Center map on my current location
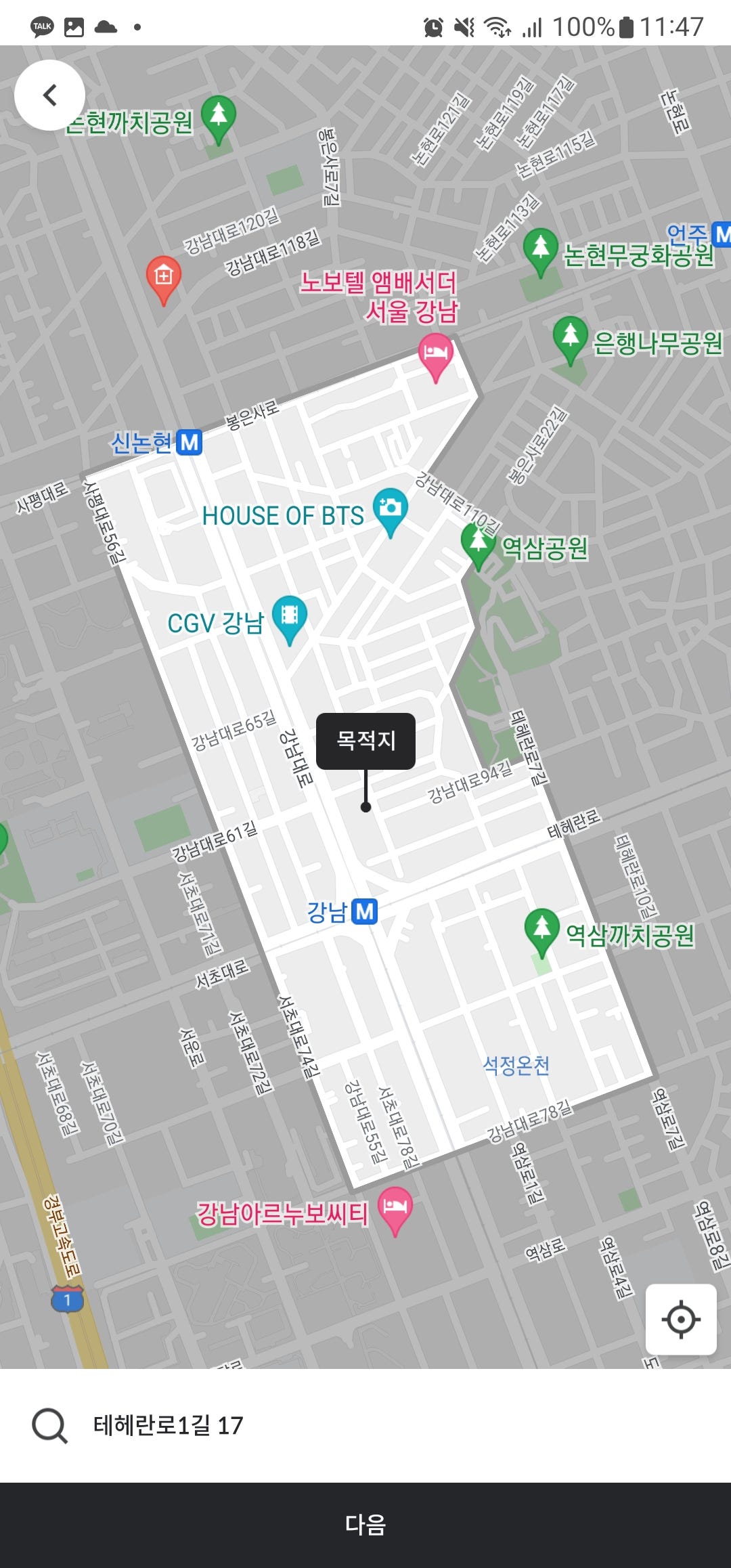Image resolution: width=731 pixels, height=1568 pixels. (x=681, y=1319)
